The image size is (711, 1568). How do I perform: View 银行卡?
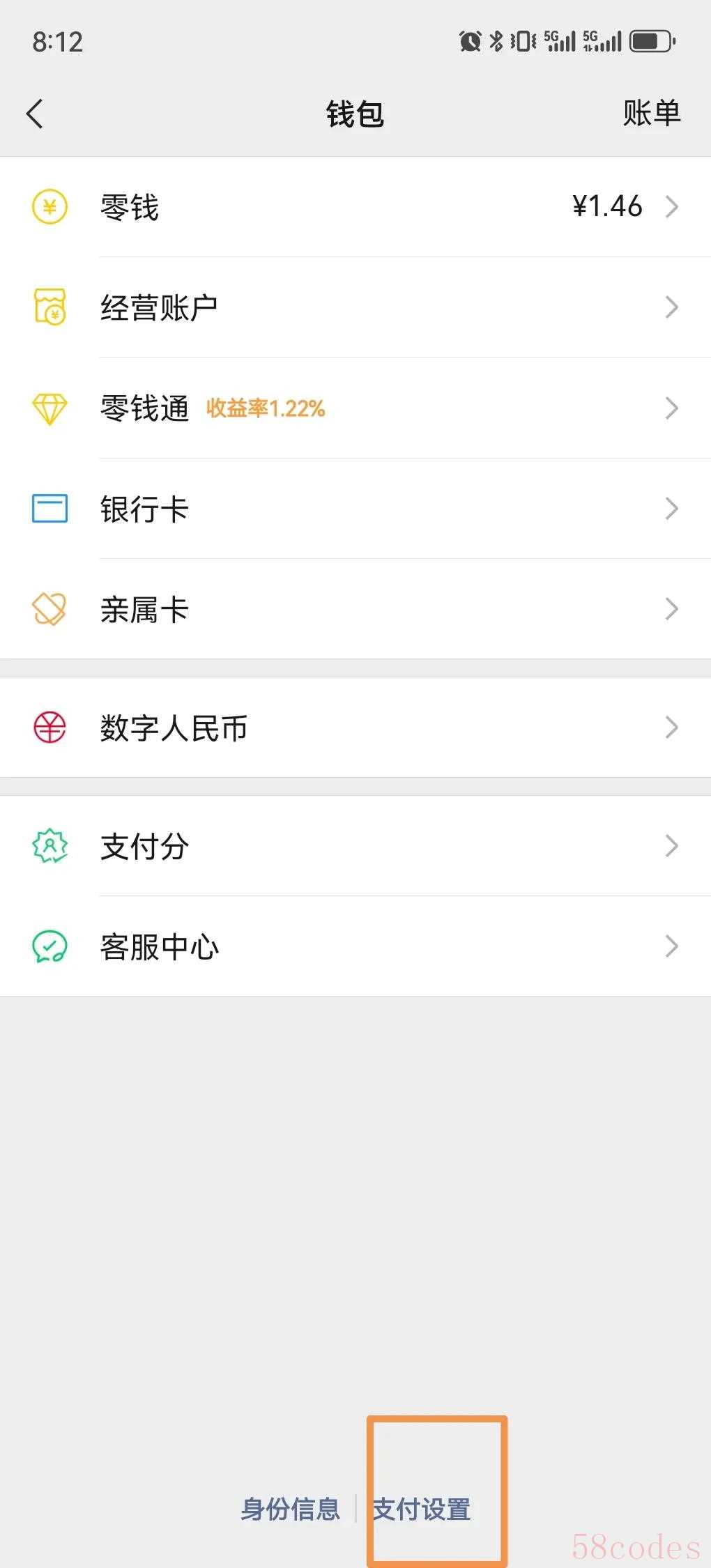point(355,508)
